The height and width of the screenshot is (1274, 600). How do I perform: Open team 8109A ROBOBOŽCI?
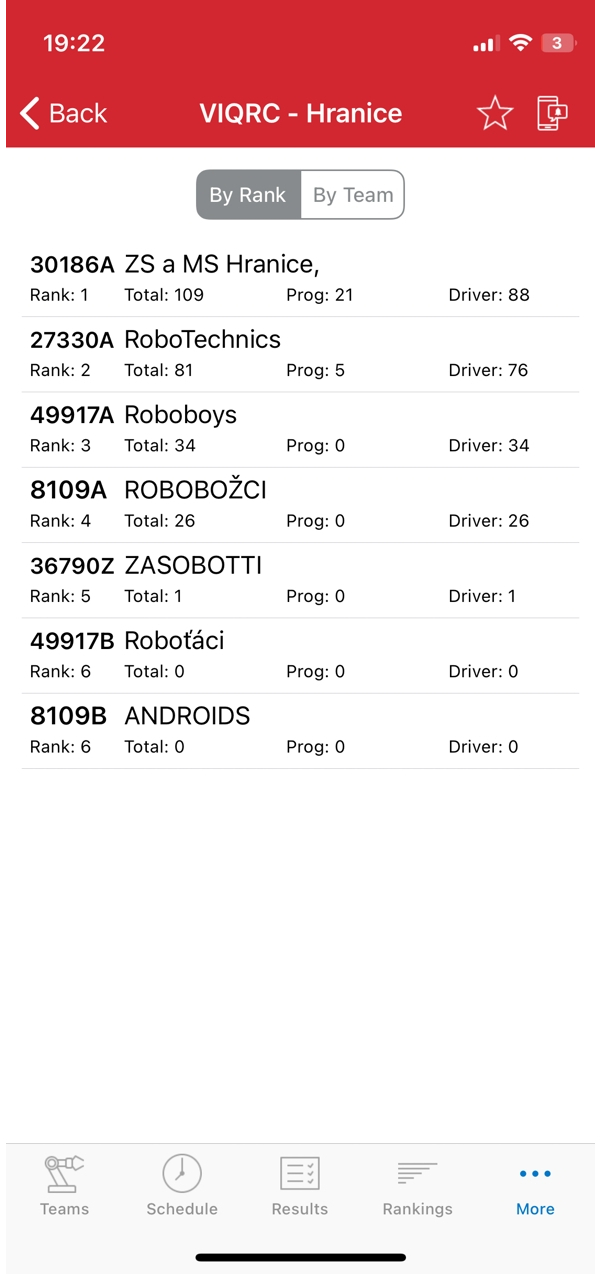point(300,505)
